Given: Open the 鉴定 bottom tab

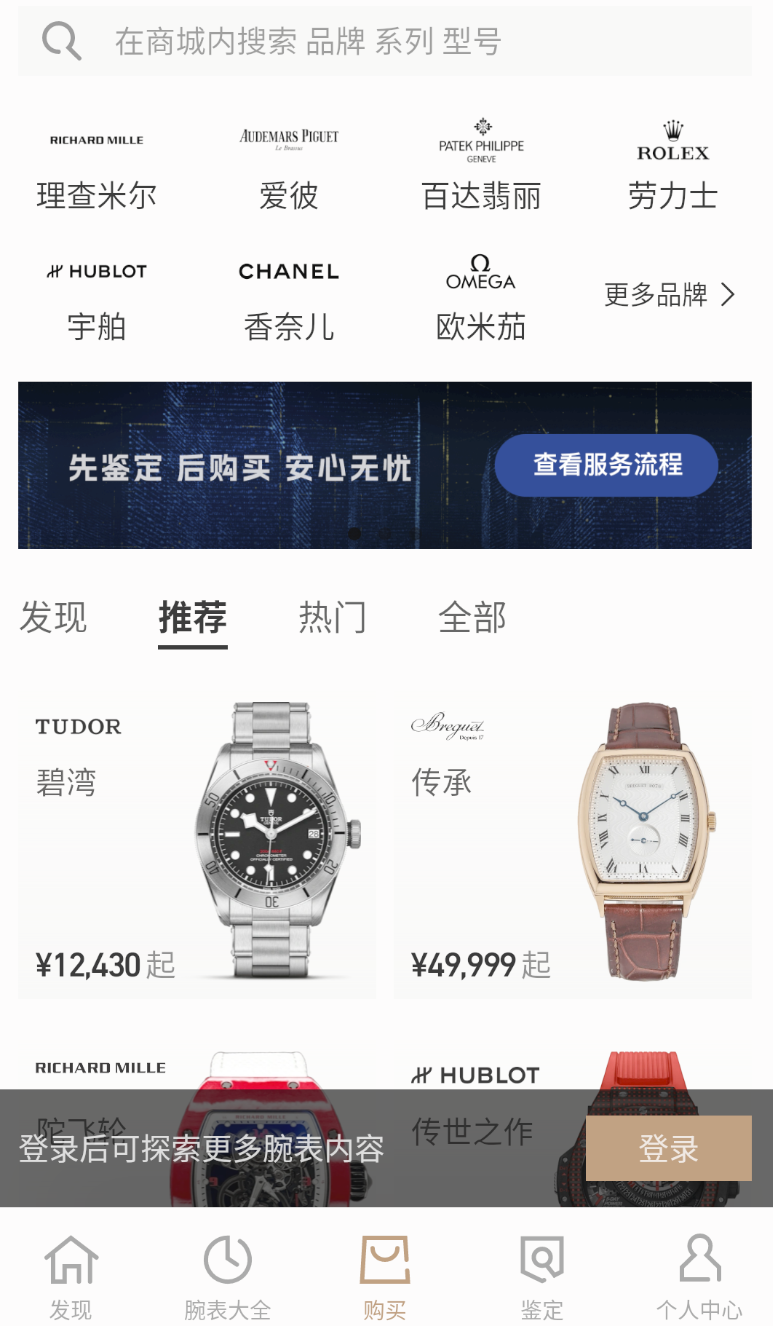Looking at the screenshot, I should pyautogui.click(x=542, y=1277).
